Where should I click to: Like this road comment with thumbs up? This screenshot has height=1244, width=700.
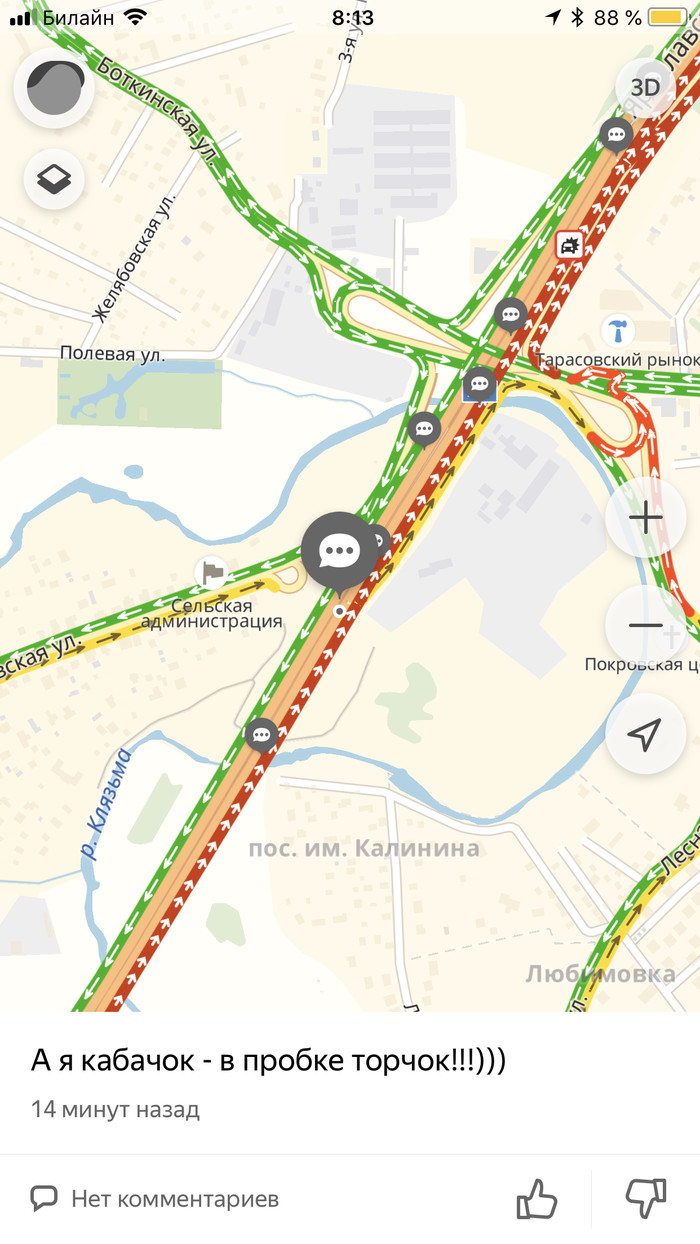click(536, 1198)
